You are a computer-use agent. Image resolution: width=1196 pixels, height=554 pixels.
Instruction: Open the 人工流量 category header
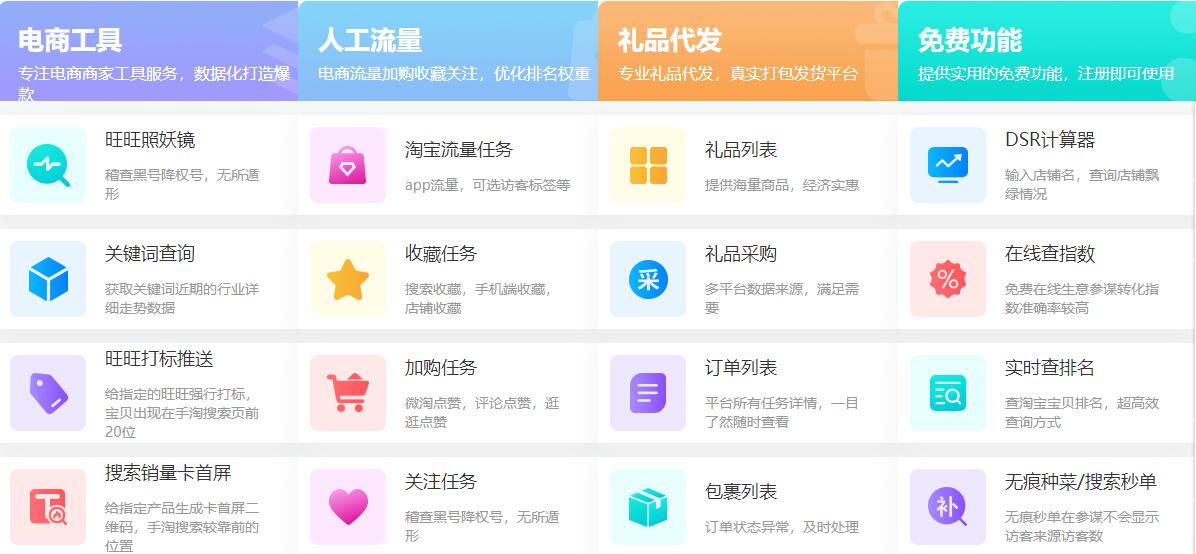(x=370, y=41)
